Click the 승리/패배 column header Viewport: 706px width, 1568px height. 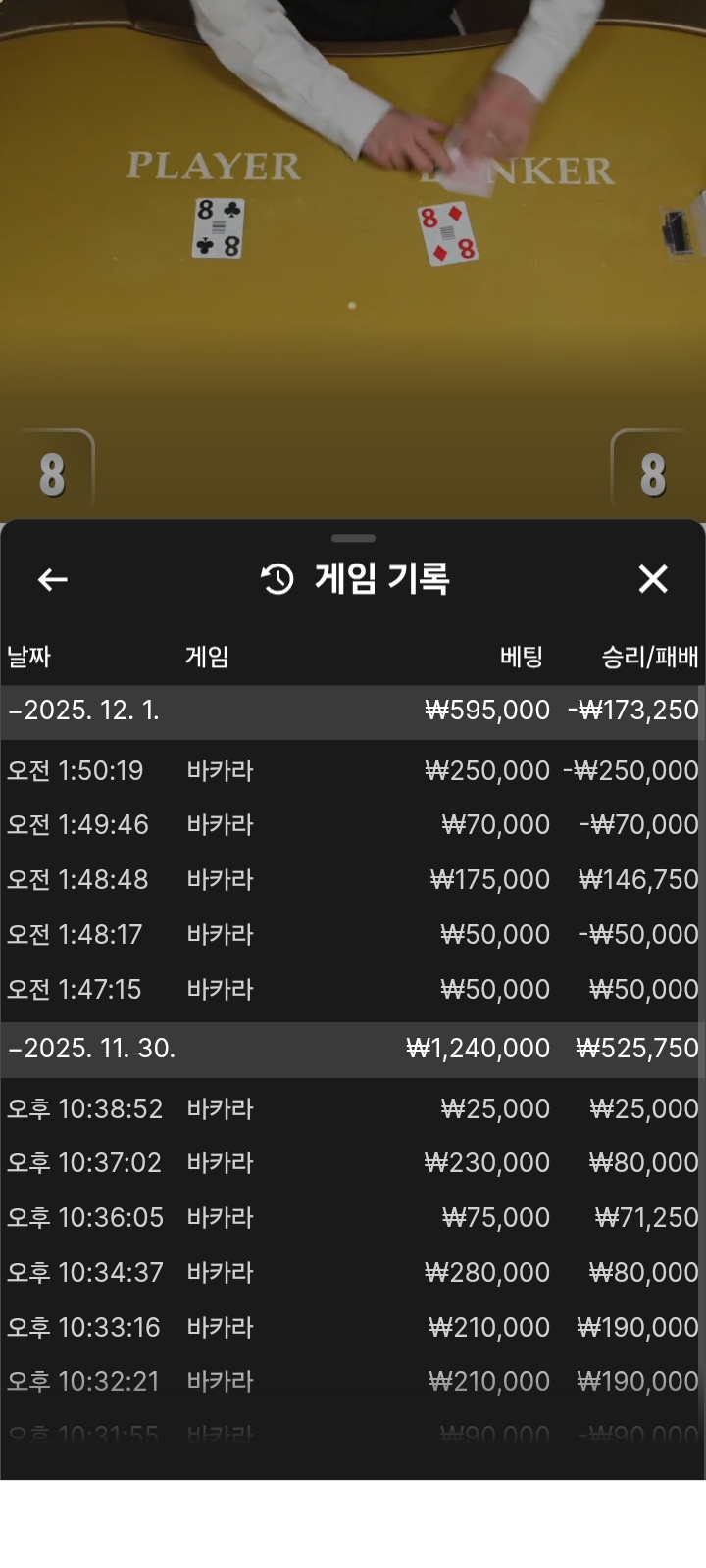point(646,657)
